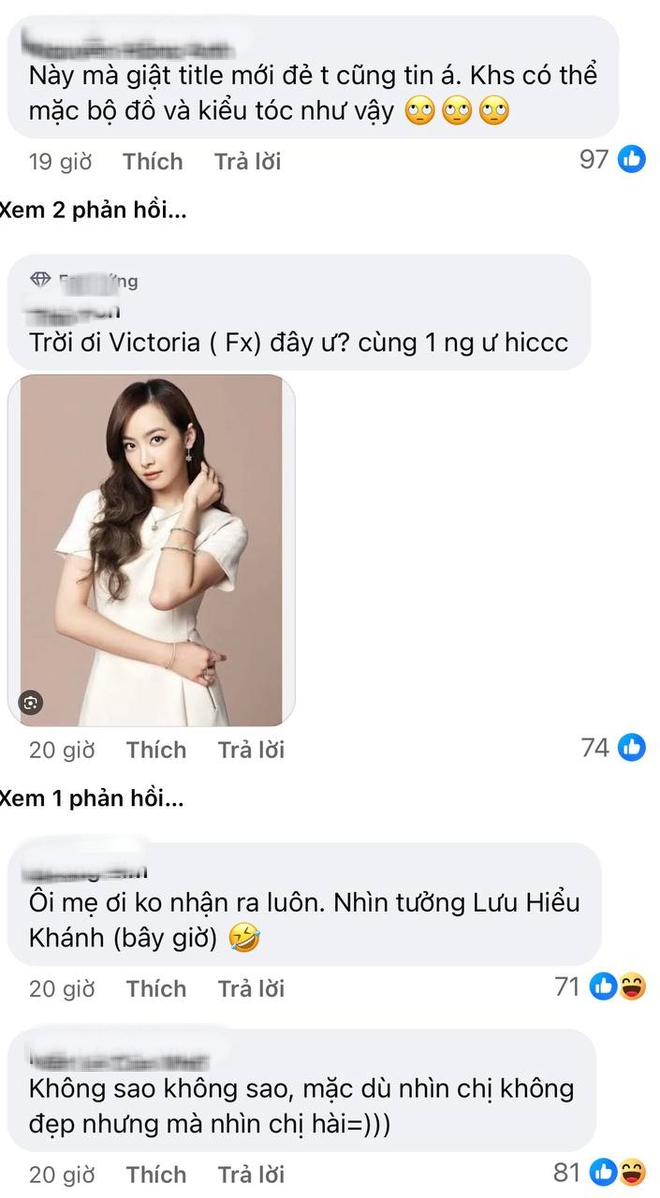This screenshot has width=660, height=1198.
Task: Reply to the "Không sao không sao" comment
Action: pyautogui.click(x=251, y=1174)
